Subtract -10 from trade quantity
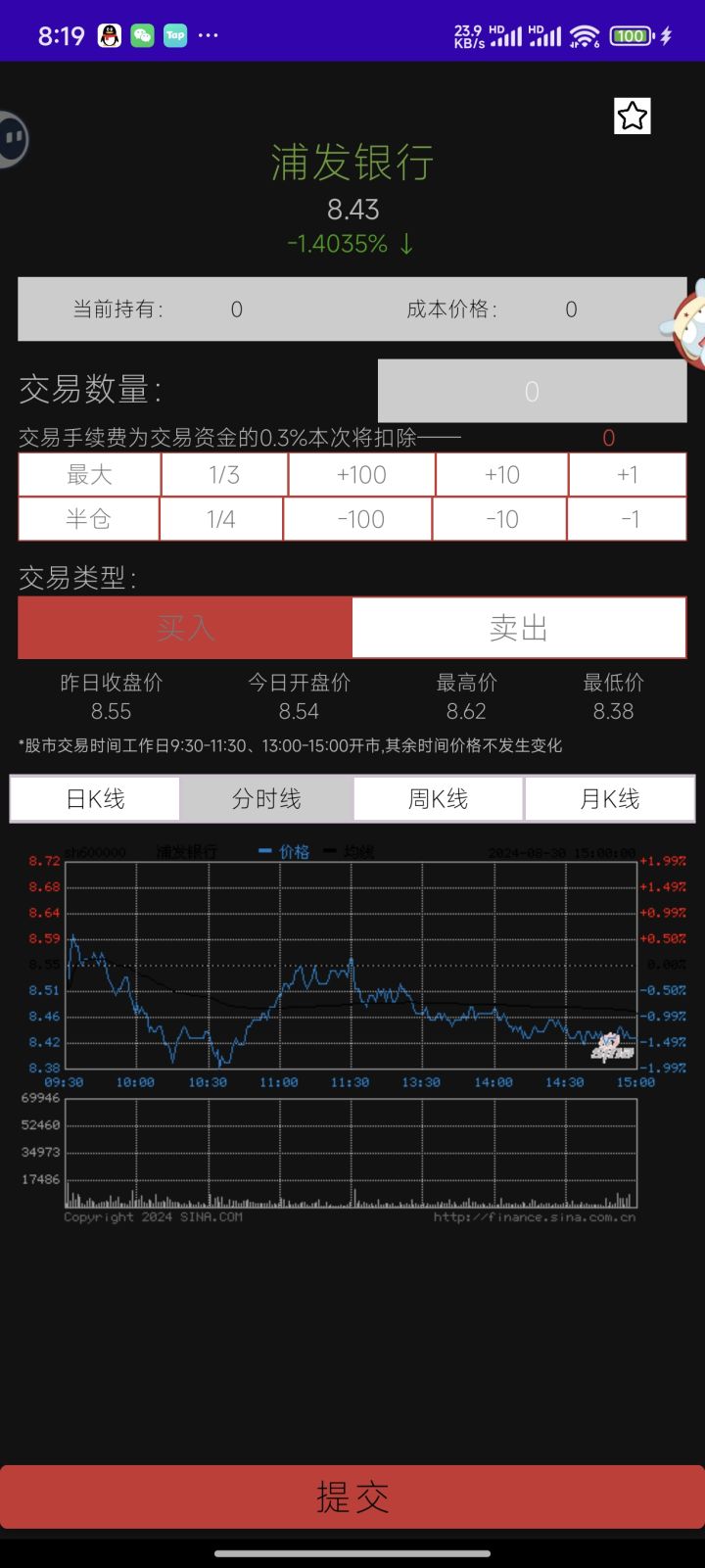705x1568 pixels. 499,519
